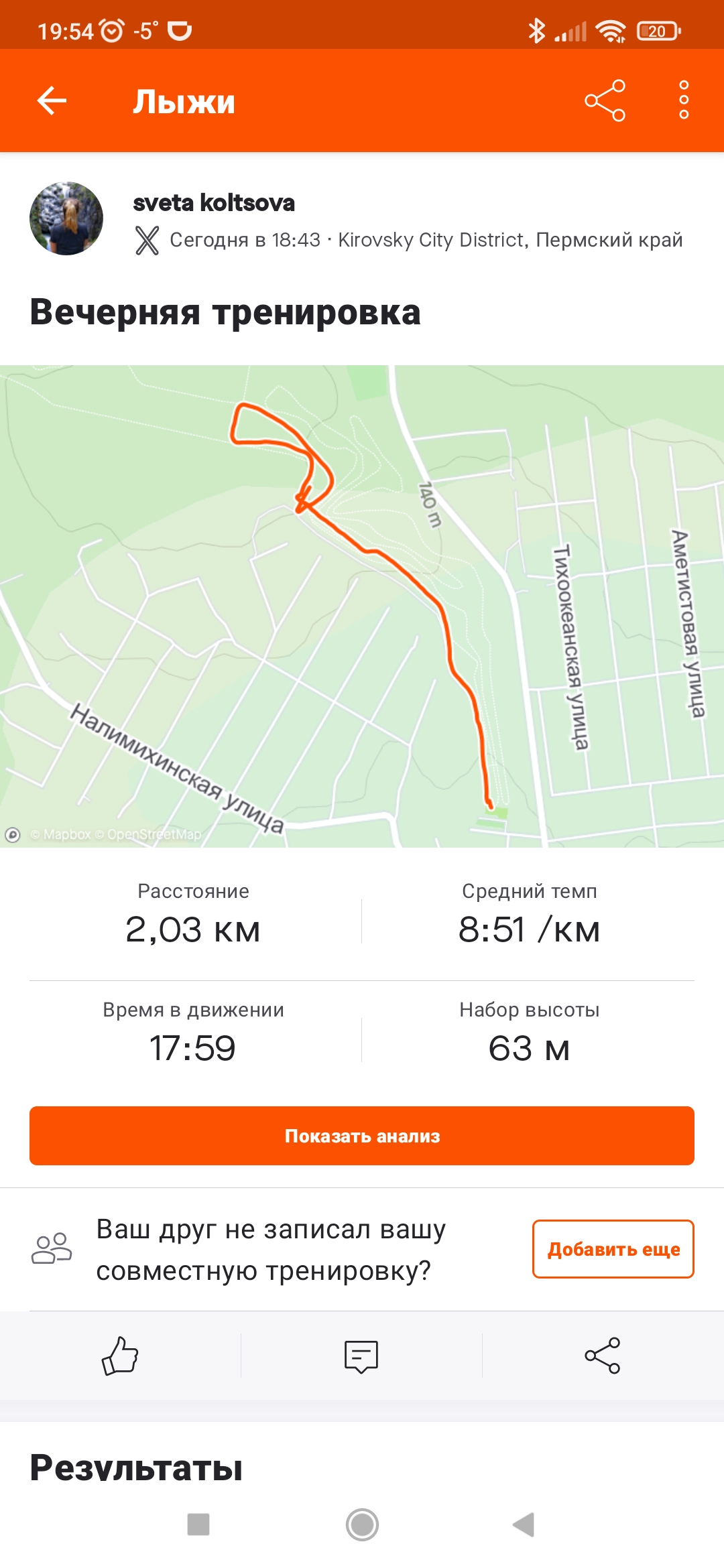Share using the icon under the stats

602,1356
